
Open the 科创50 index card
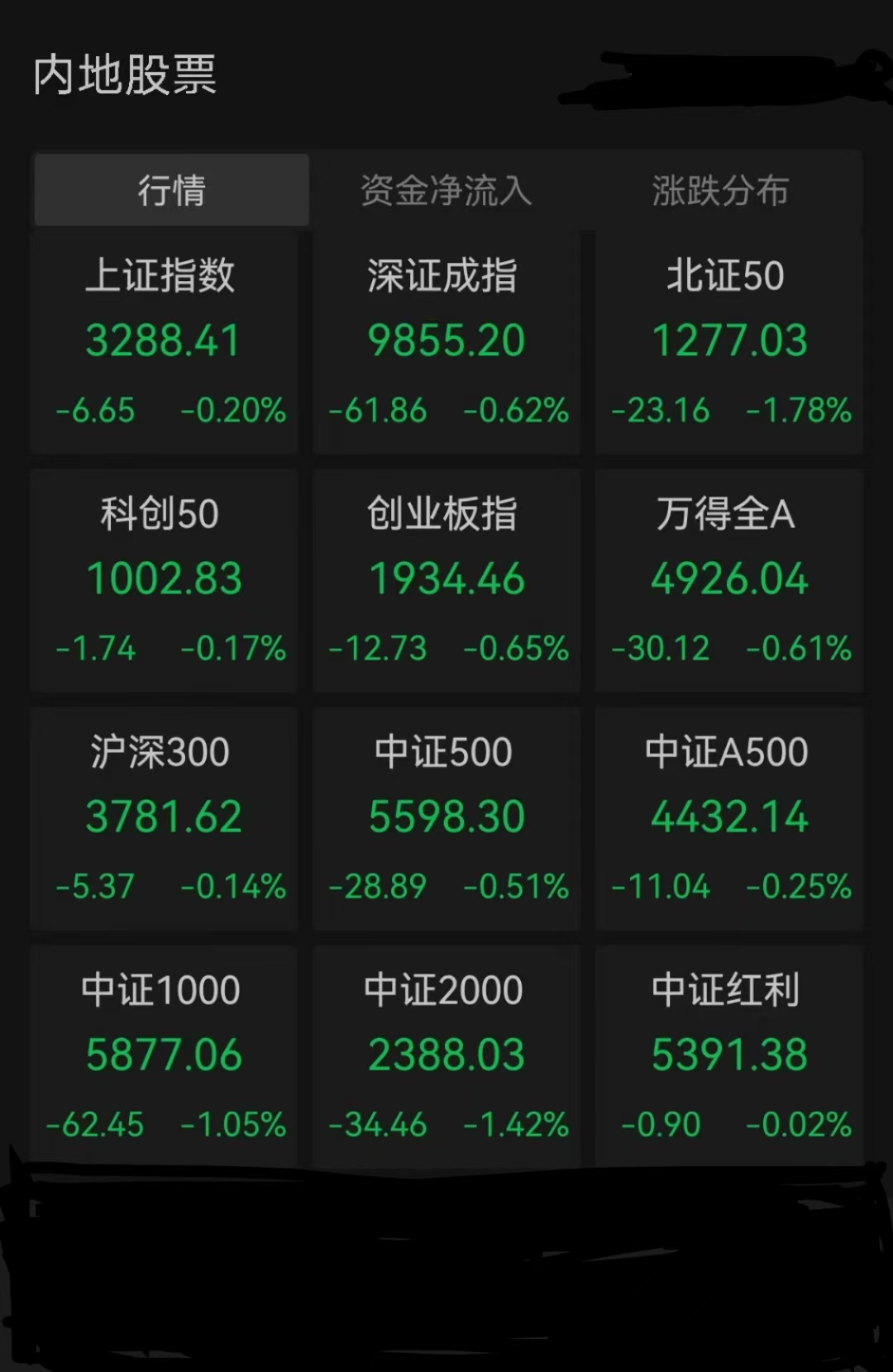162,579
